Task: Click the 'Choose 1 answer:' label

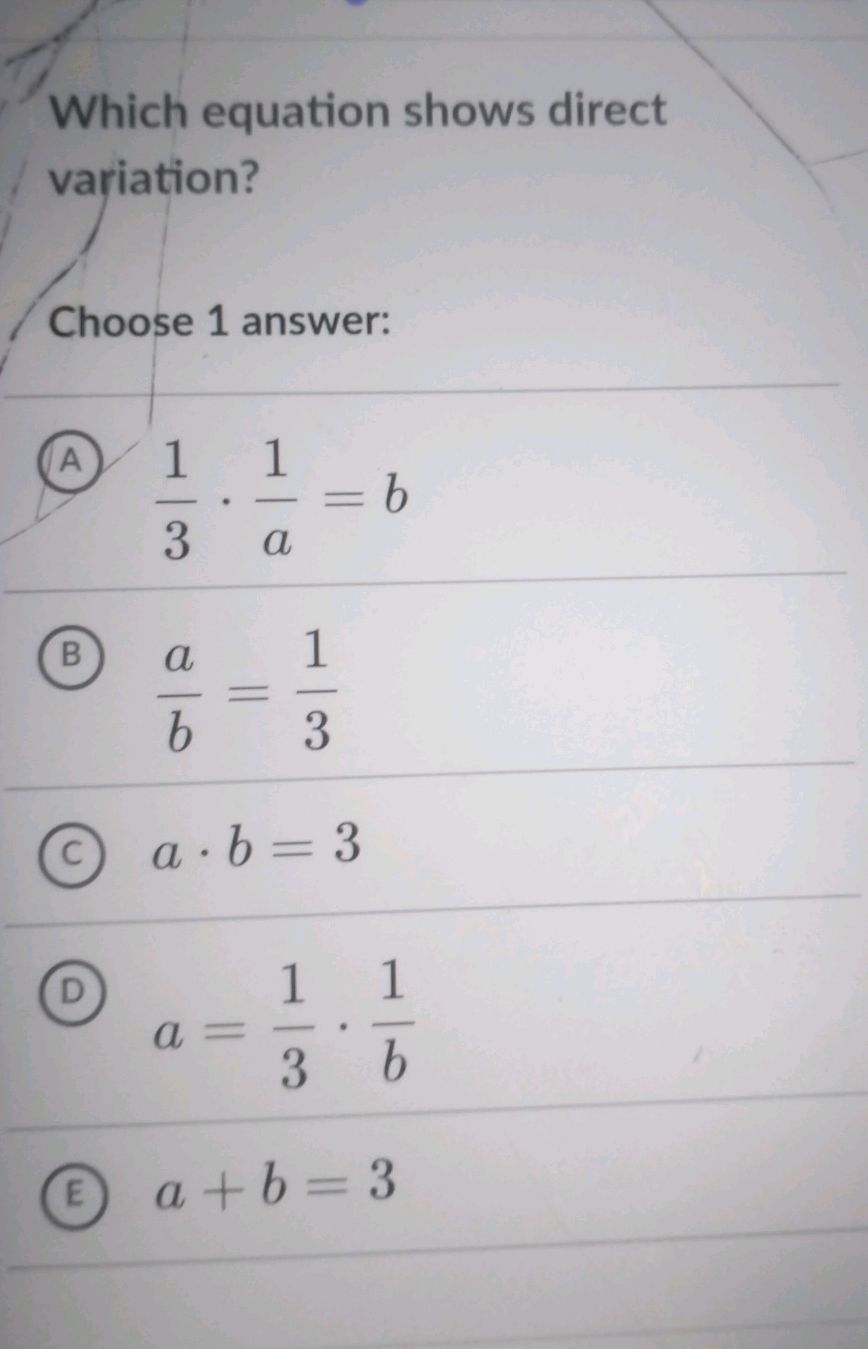Action: pos(221,322)
